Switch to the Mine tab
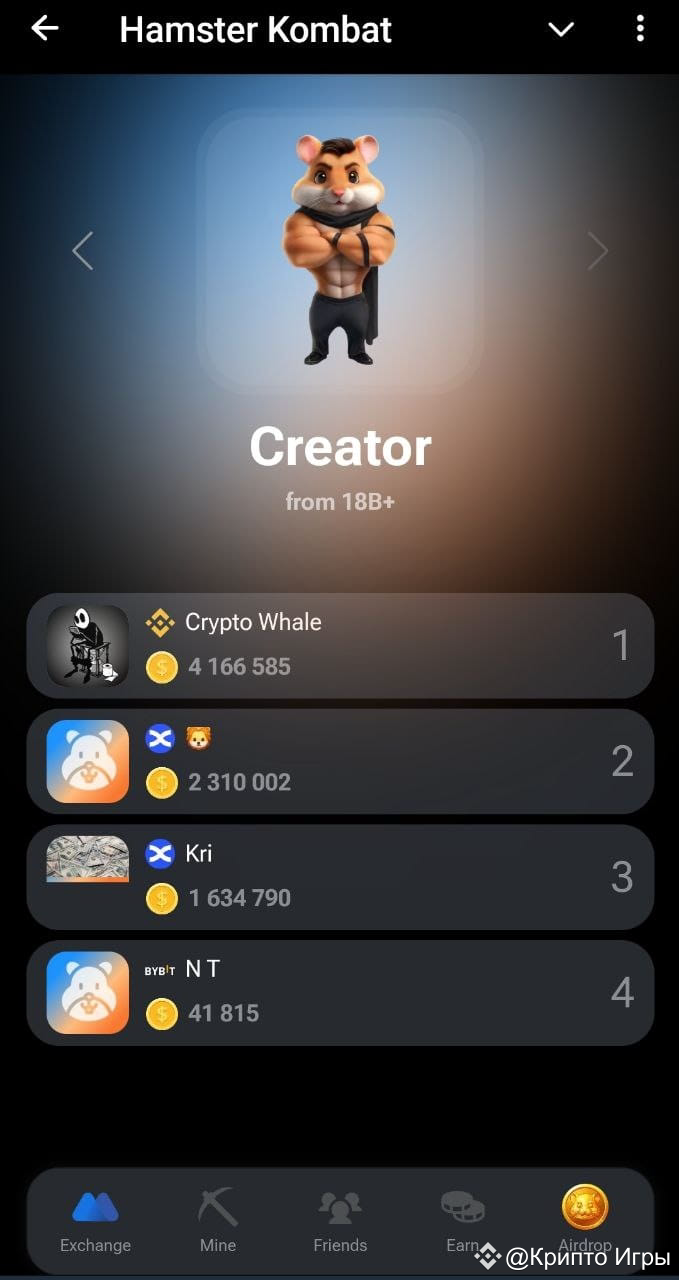 pos(218,1220)
